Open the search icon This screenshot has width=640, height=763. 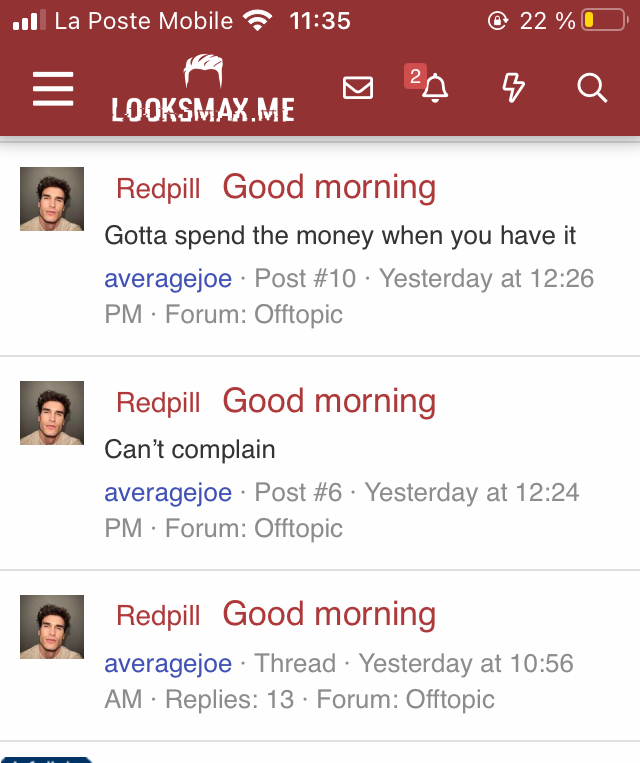tap(592, 89)
